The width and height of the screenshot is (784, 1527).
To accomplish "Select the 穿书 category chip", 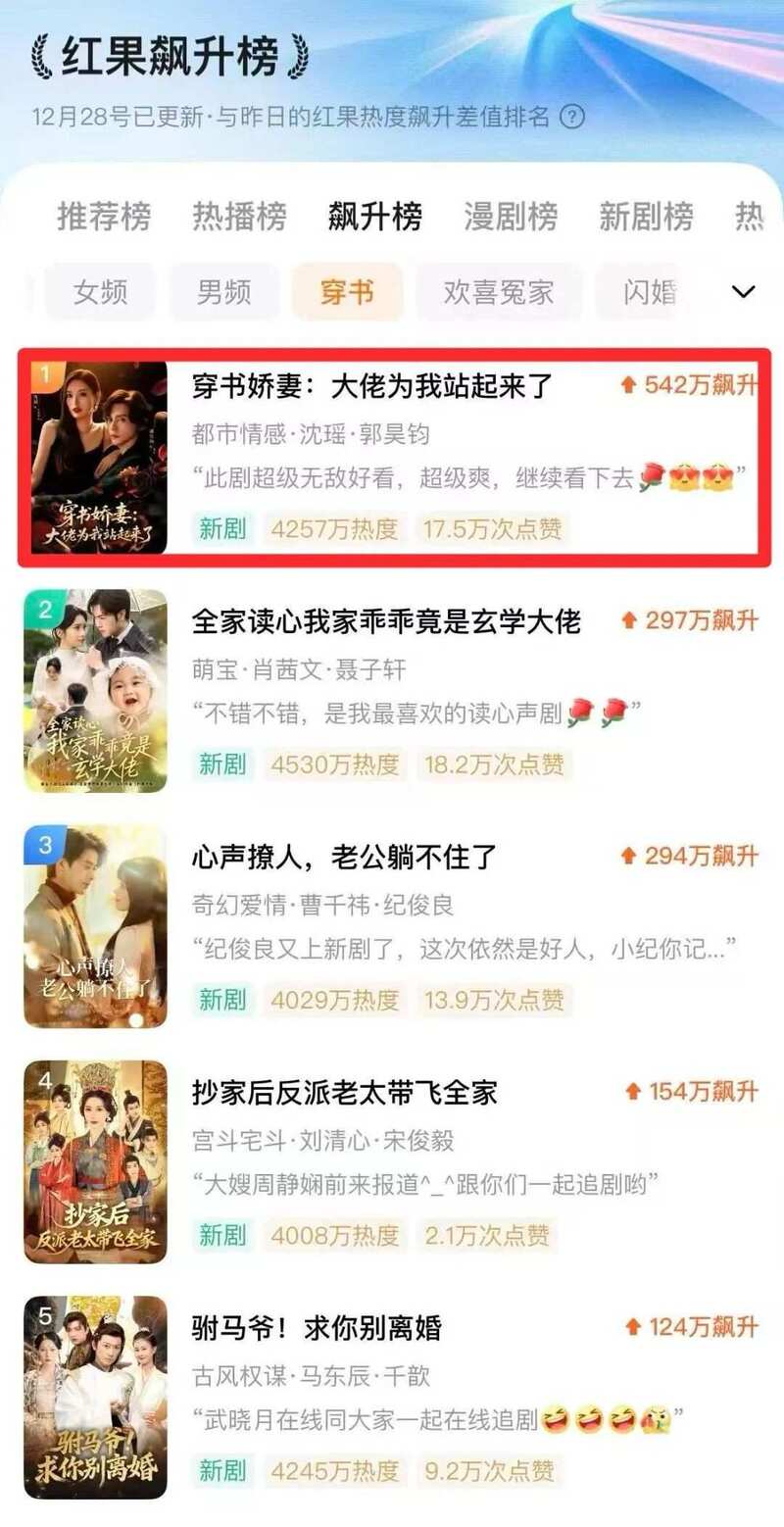I will tap(347, 292).
